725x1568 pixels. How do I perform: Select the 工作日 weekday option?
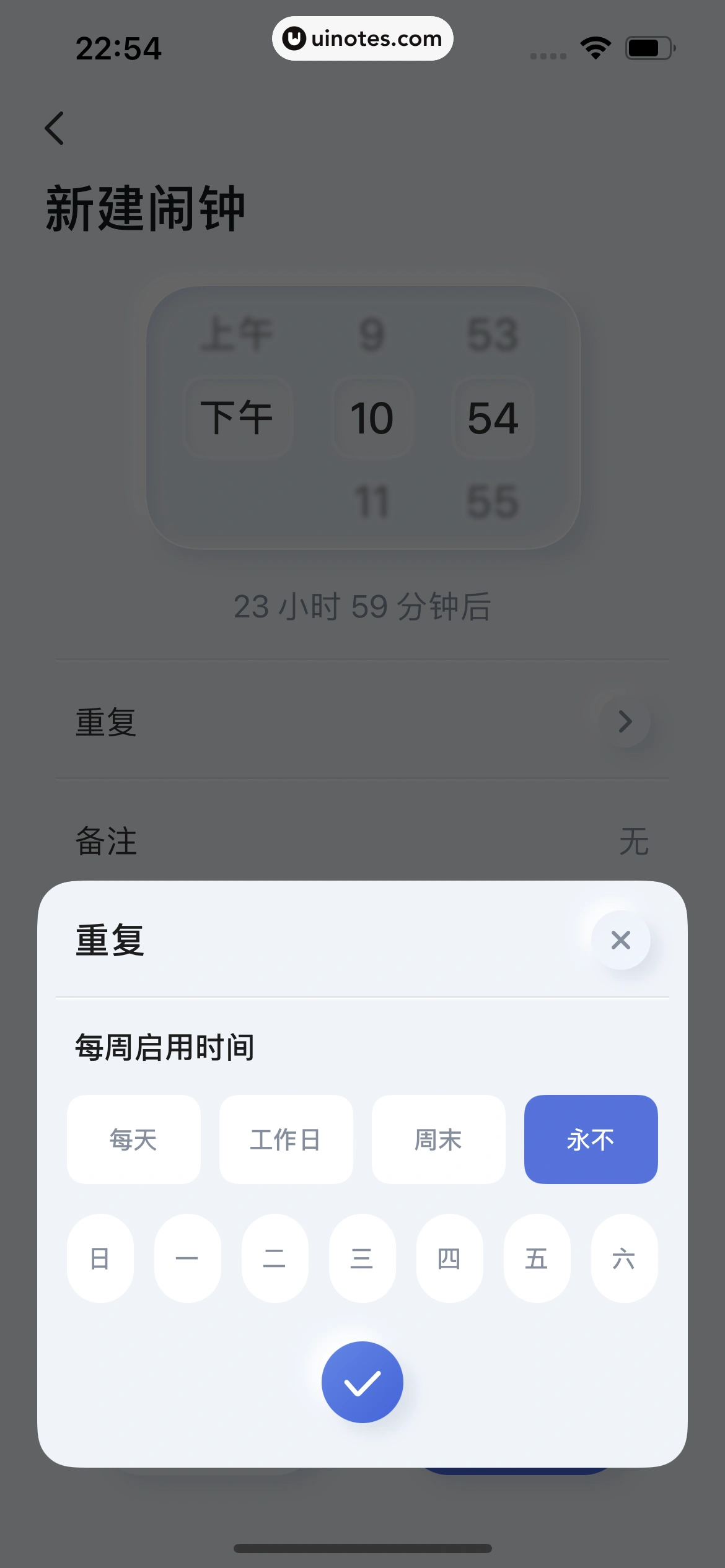286,1139
